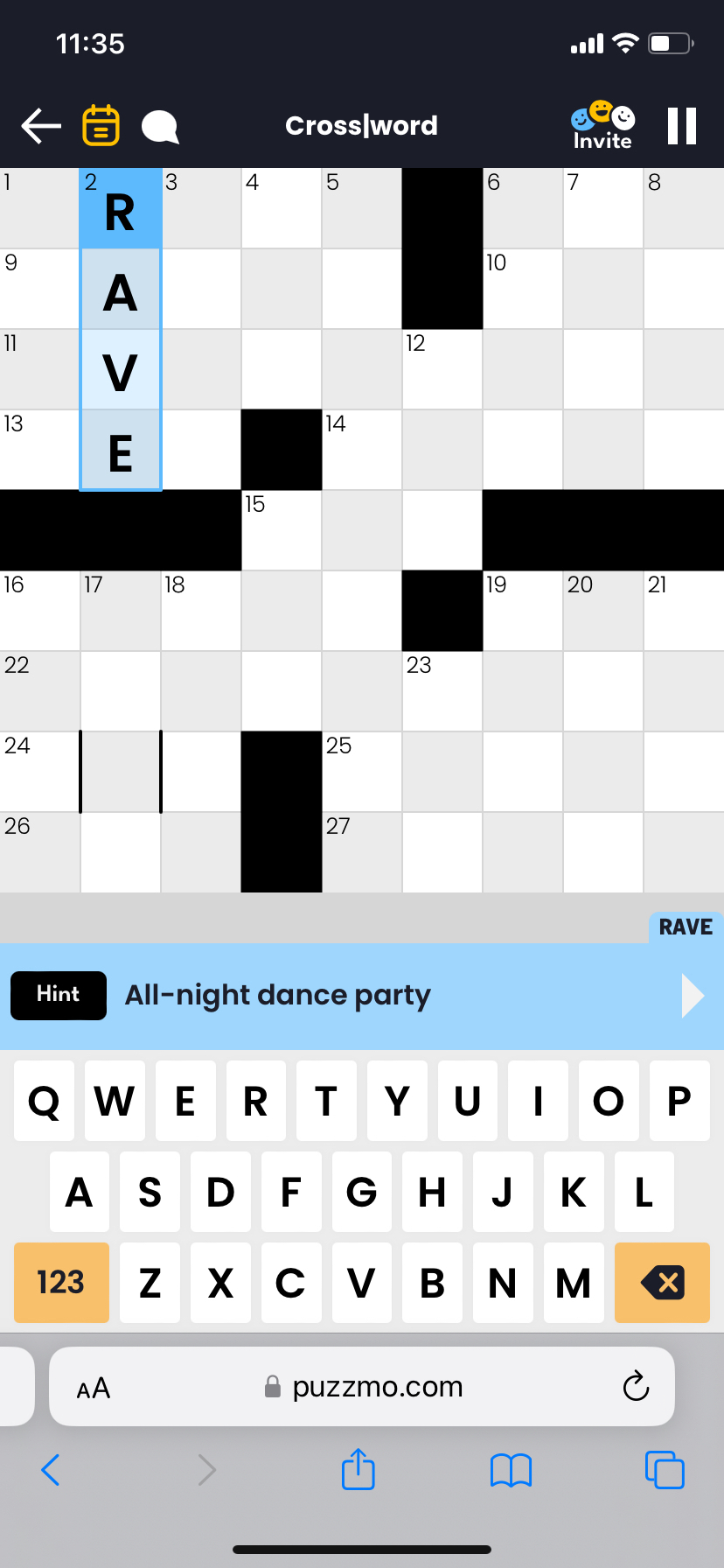Reload the puzzmo.com page
Screen dimensions: 724x1568
click(x=636, y=1386)
